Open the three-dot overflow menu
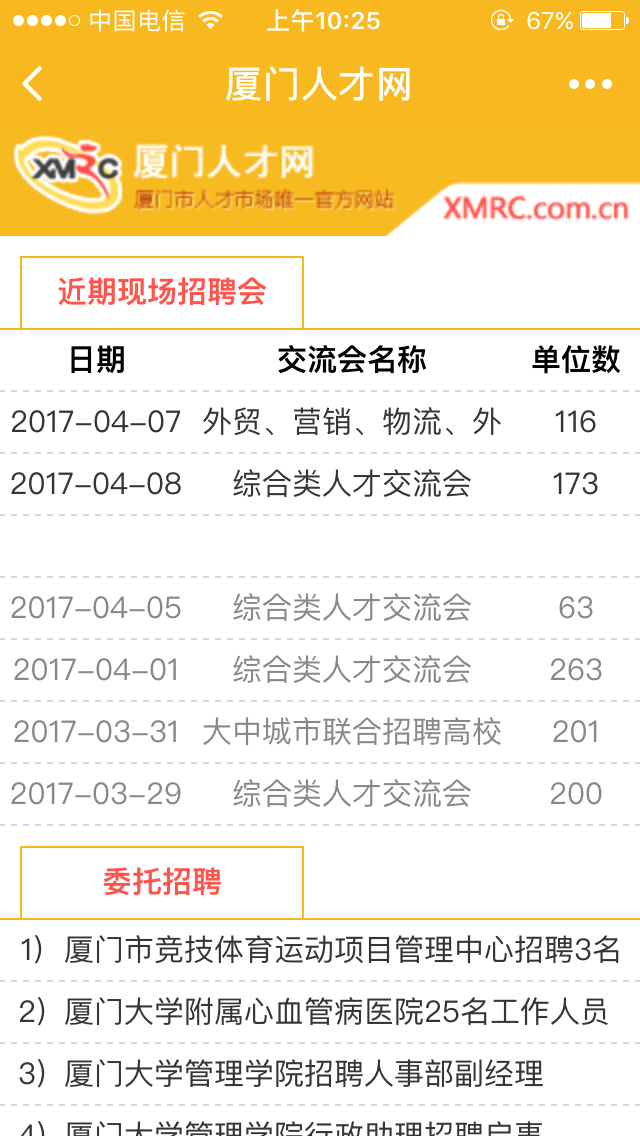The height and width of the screenshot is (1136, 640). (590, 84)
